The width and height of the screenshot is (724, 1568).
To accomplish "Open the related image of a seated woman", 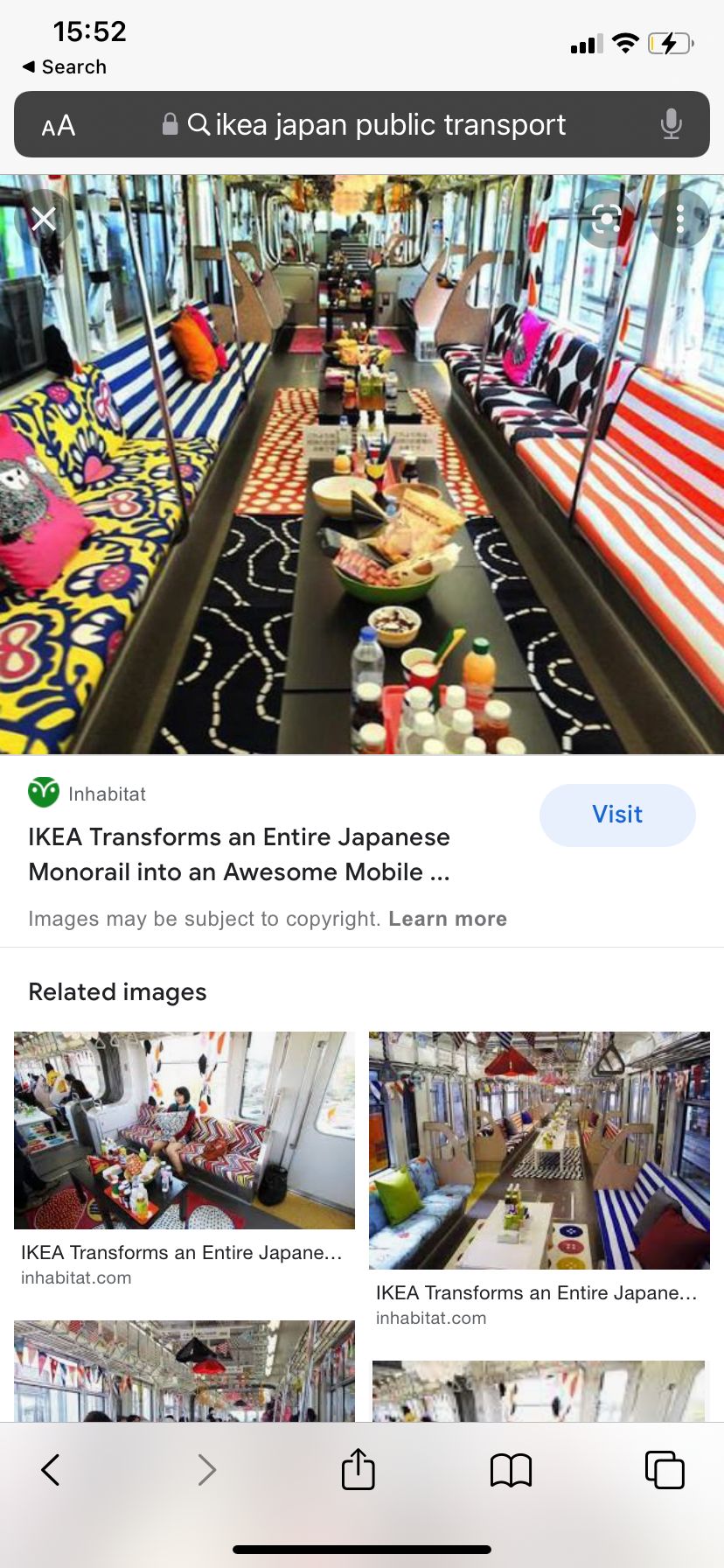I will click(x=184, y=1130).
